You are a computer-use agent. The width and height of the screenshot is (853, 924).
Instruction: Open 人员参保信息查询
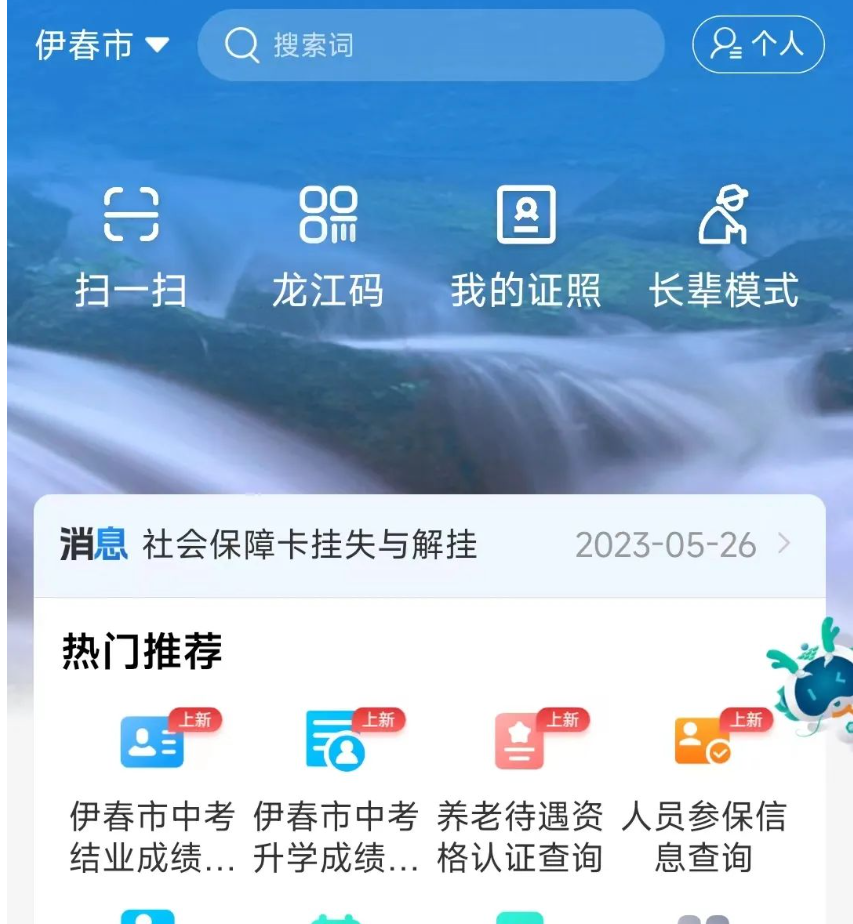704,790
